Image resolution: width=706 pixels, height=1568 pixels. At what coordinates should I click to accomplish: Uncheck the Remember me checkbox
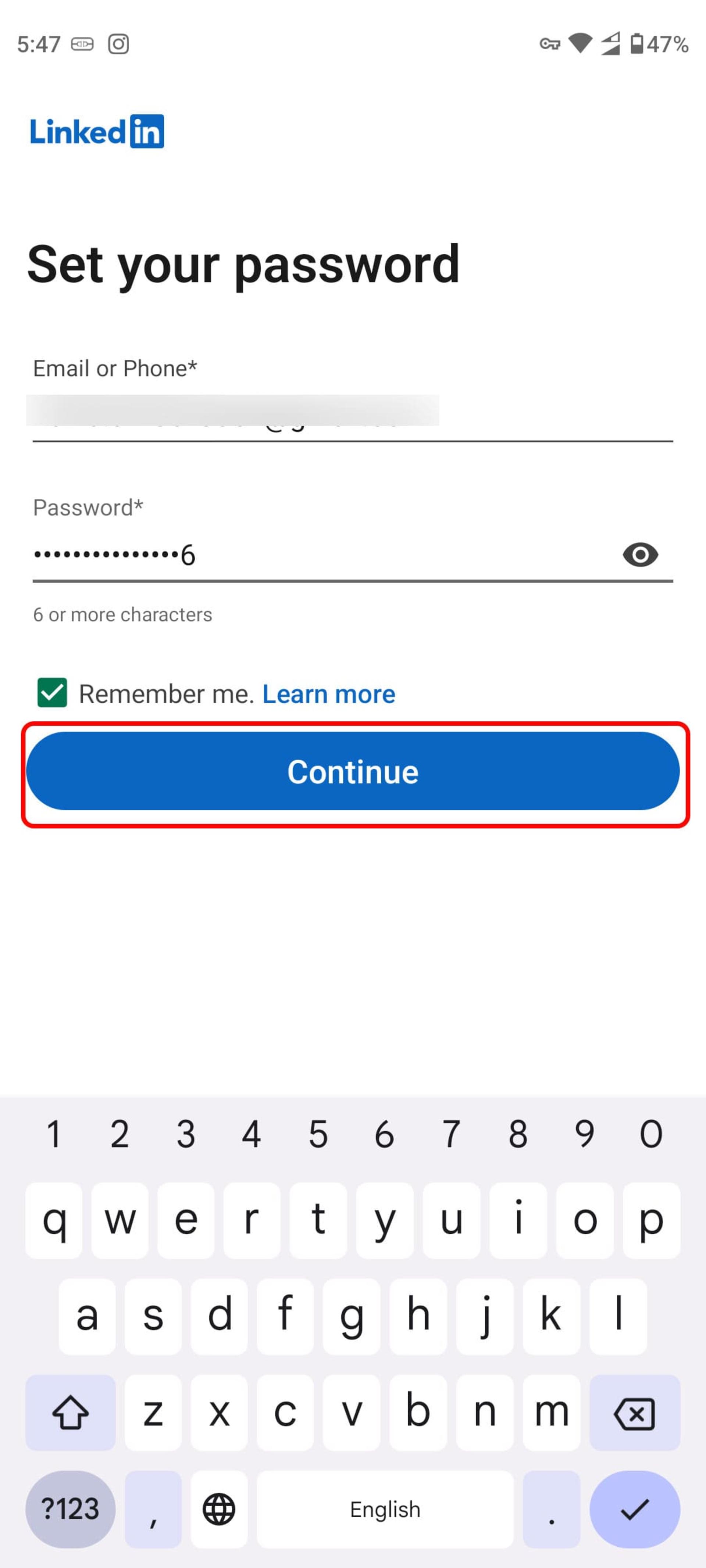pyautogui.click(x=52, y=693)
